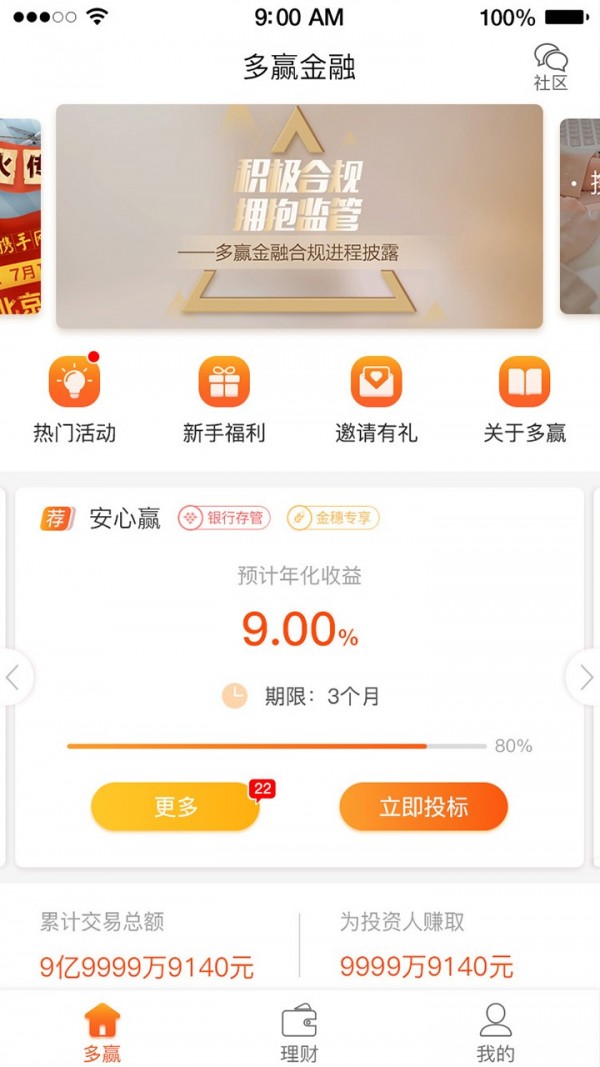Tap 立即投标 to invest now
The width and height of the screenshot is (600, 1067).
tap(423, 807)
